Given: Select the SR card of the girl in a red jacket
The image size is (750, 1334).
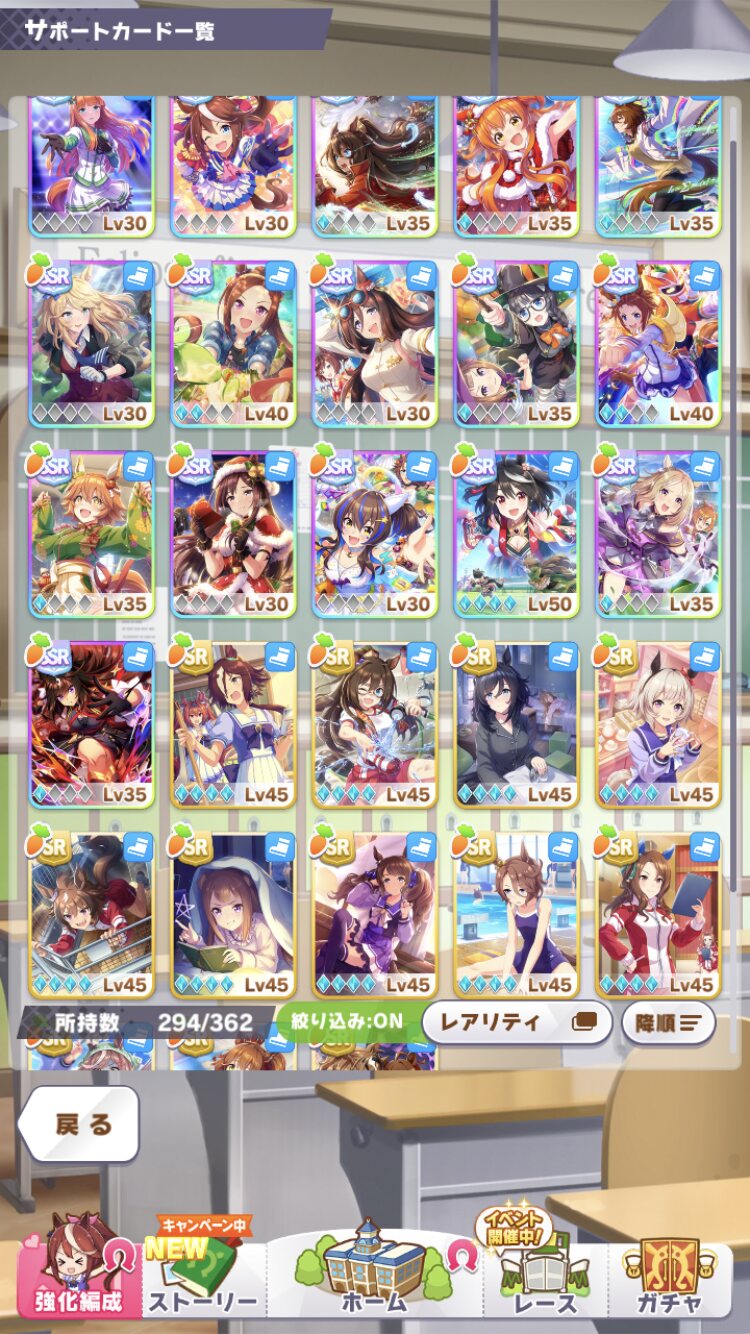Looking at the screenshot, I should click(x=658, y=914).
